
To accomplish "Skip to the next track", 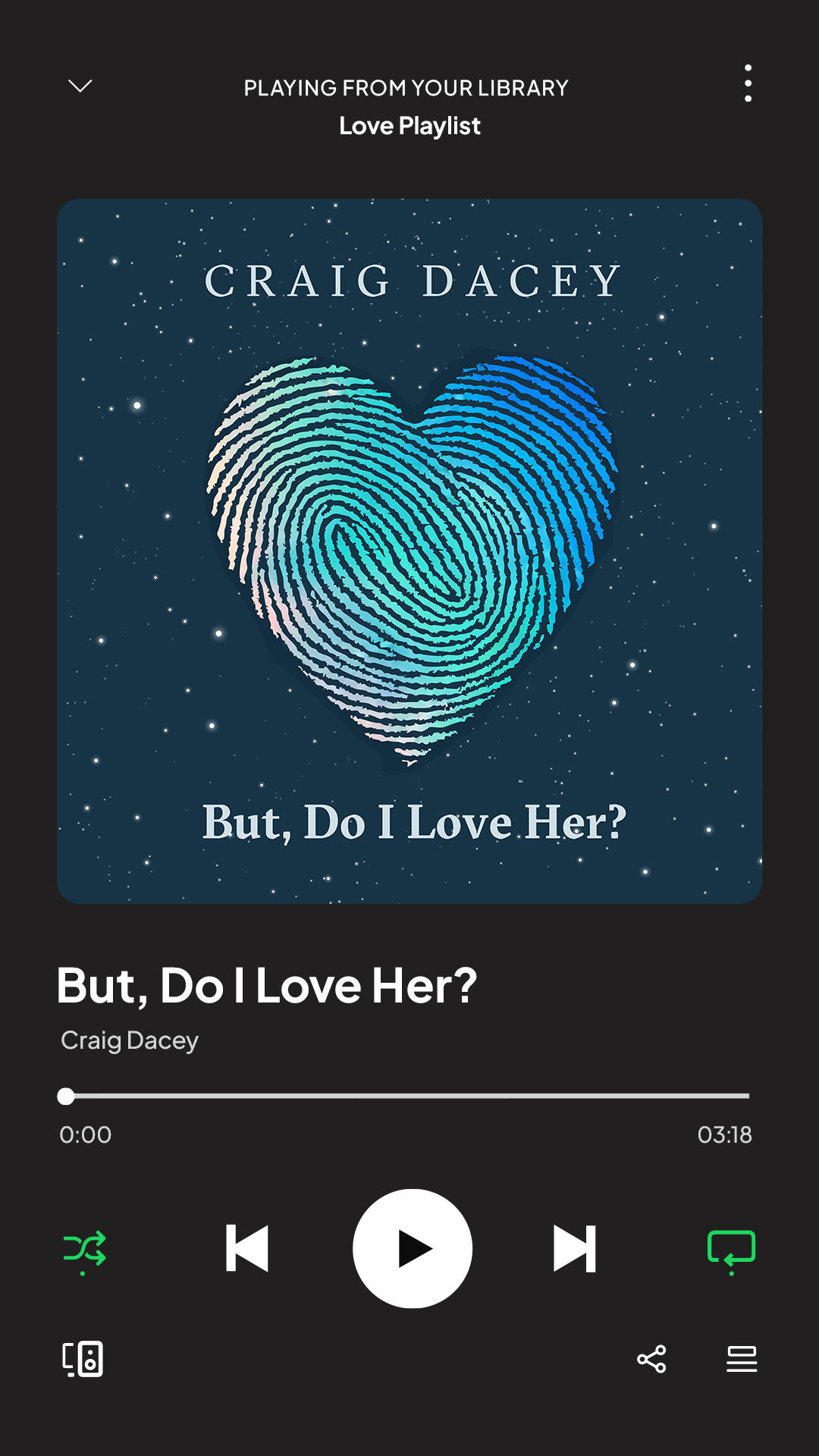I will pos(575,1248).
